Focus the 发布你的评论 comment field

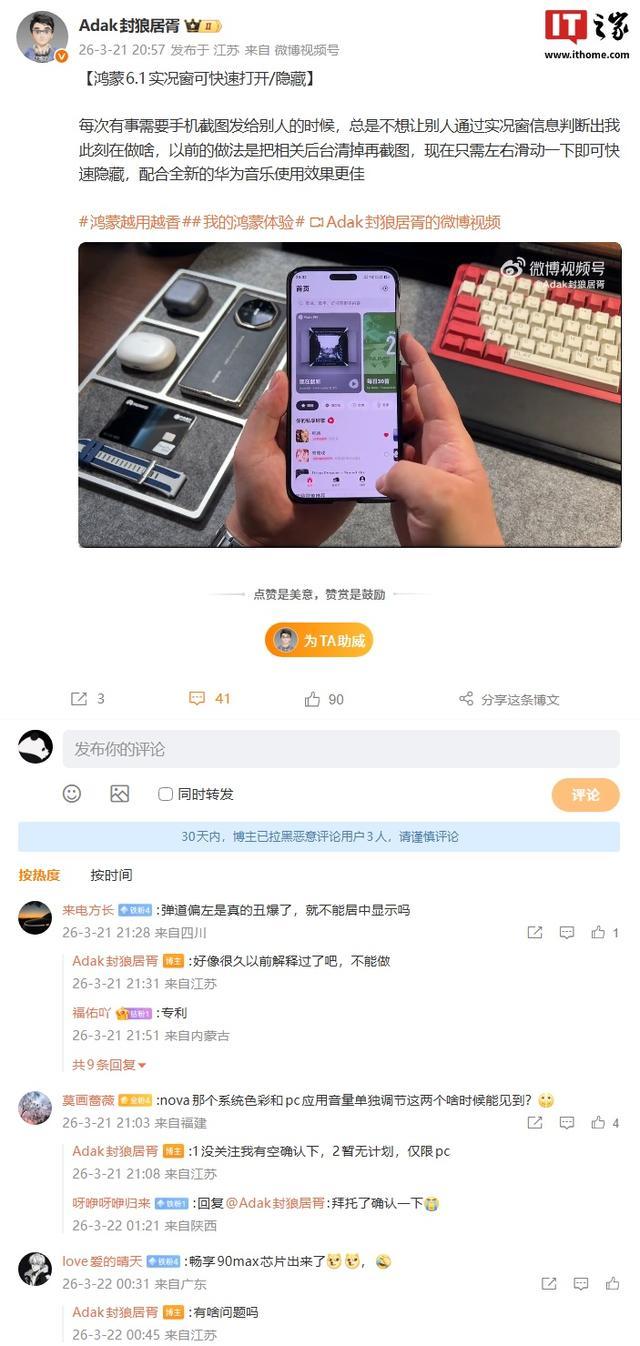pyautogui.click(x=340, y=749)
